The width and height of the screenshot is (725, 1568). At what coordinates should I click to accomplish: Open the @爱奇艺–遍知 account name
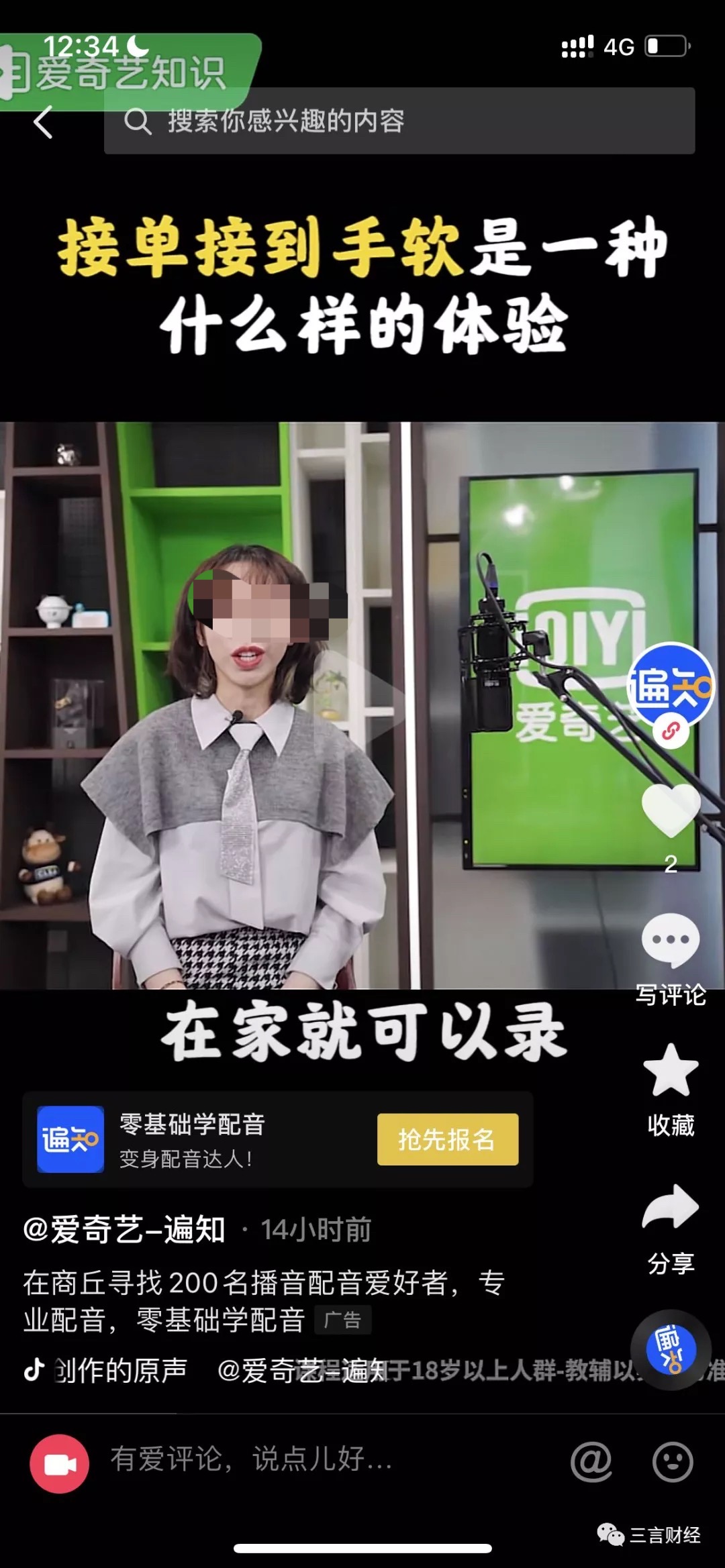pos(124,1230)
